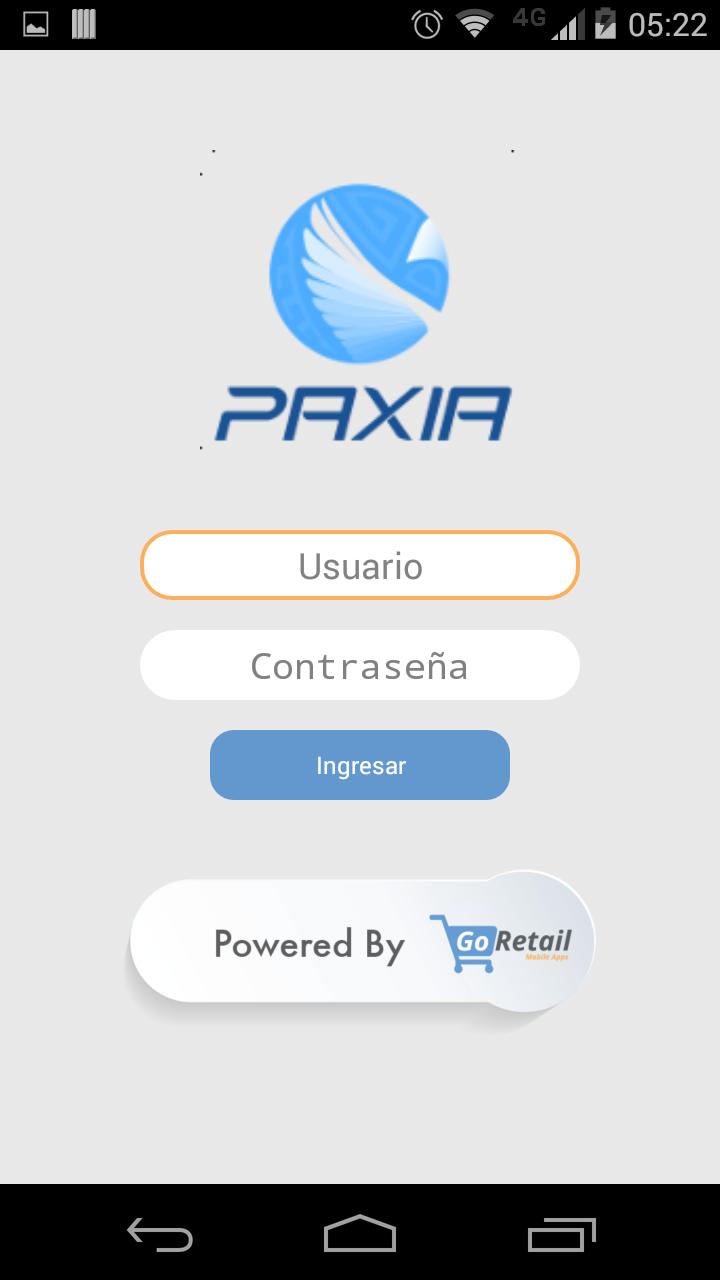Select the Contraseña password field
The image size is (720, 1280).
coord(359,665)
